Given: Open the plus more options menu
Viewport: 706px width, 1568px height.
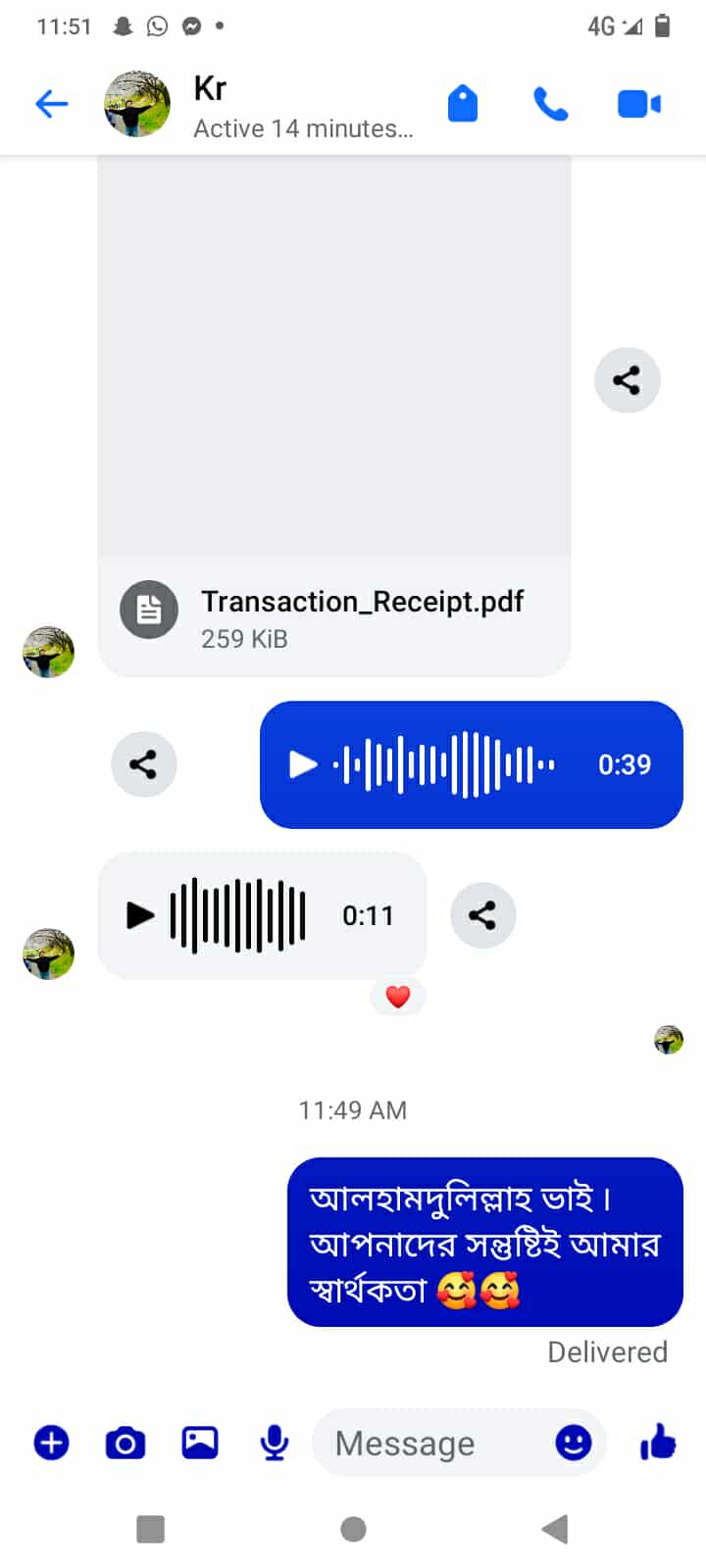Looking at the screenshot, I should pyautogui.click(x=52, y=1443).
